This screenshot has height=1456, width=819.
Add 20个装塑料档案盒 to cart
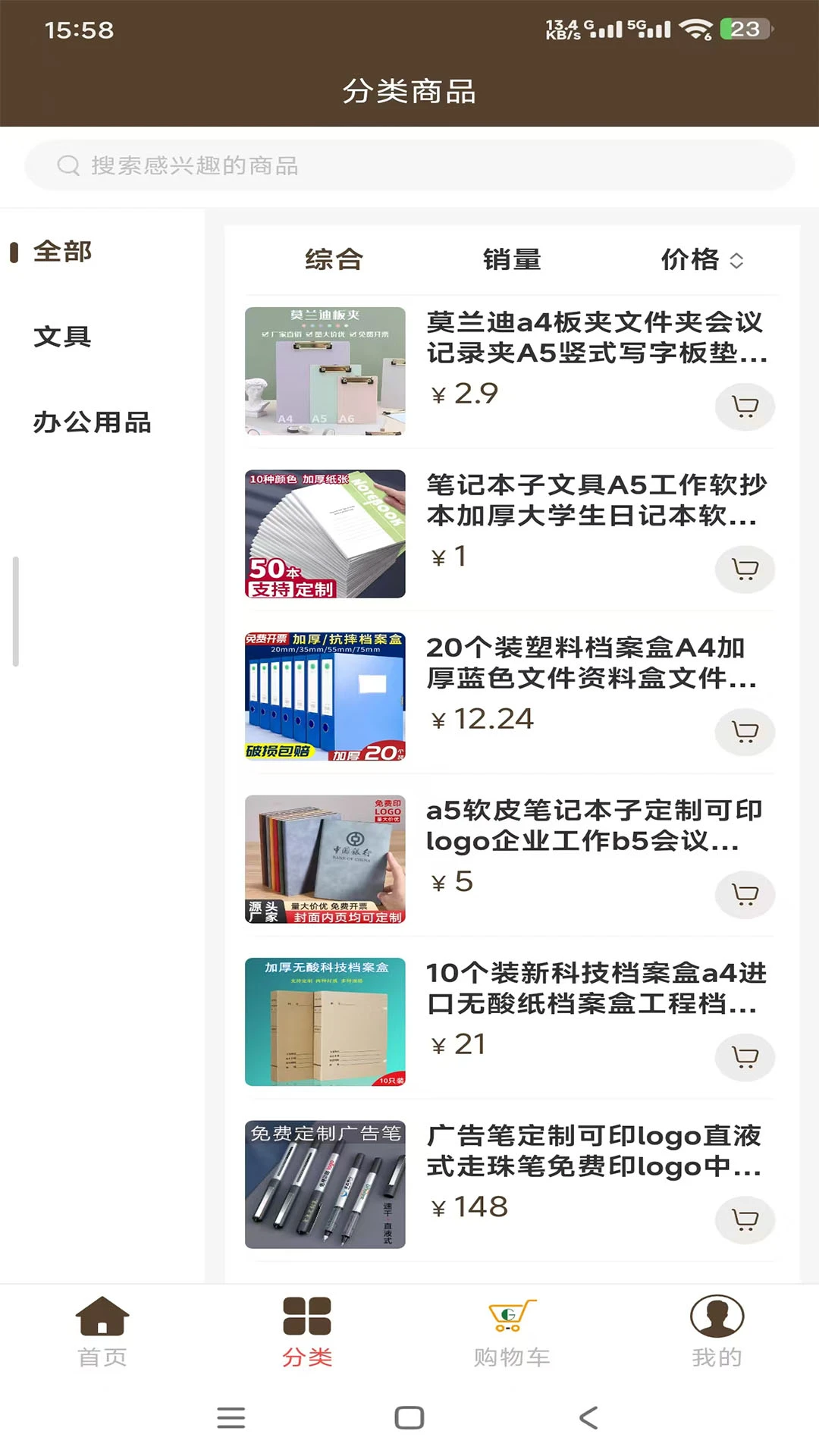click(745, 732)
